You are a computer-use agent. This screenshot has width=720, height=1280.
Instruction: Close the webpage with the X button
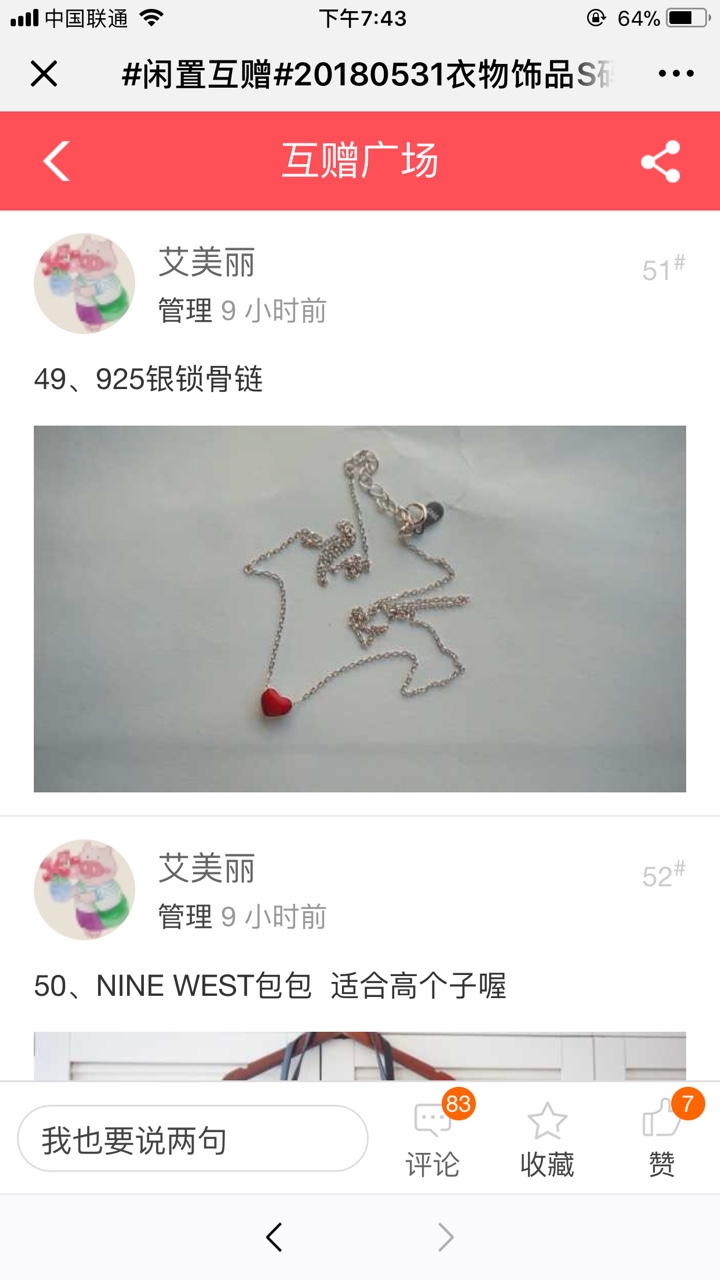point(44,73)
